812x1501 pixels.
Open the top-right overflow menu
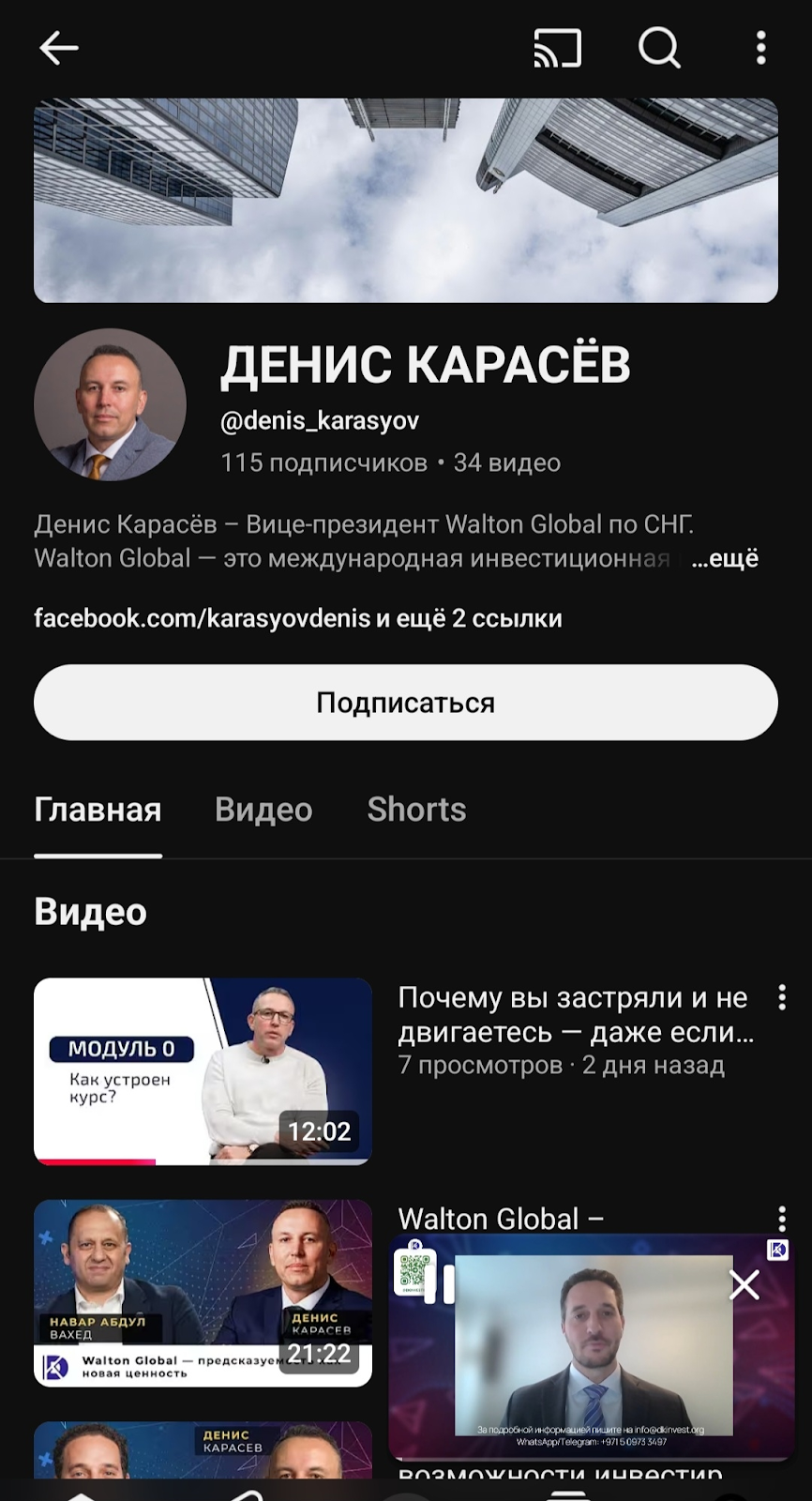point(760,48)
